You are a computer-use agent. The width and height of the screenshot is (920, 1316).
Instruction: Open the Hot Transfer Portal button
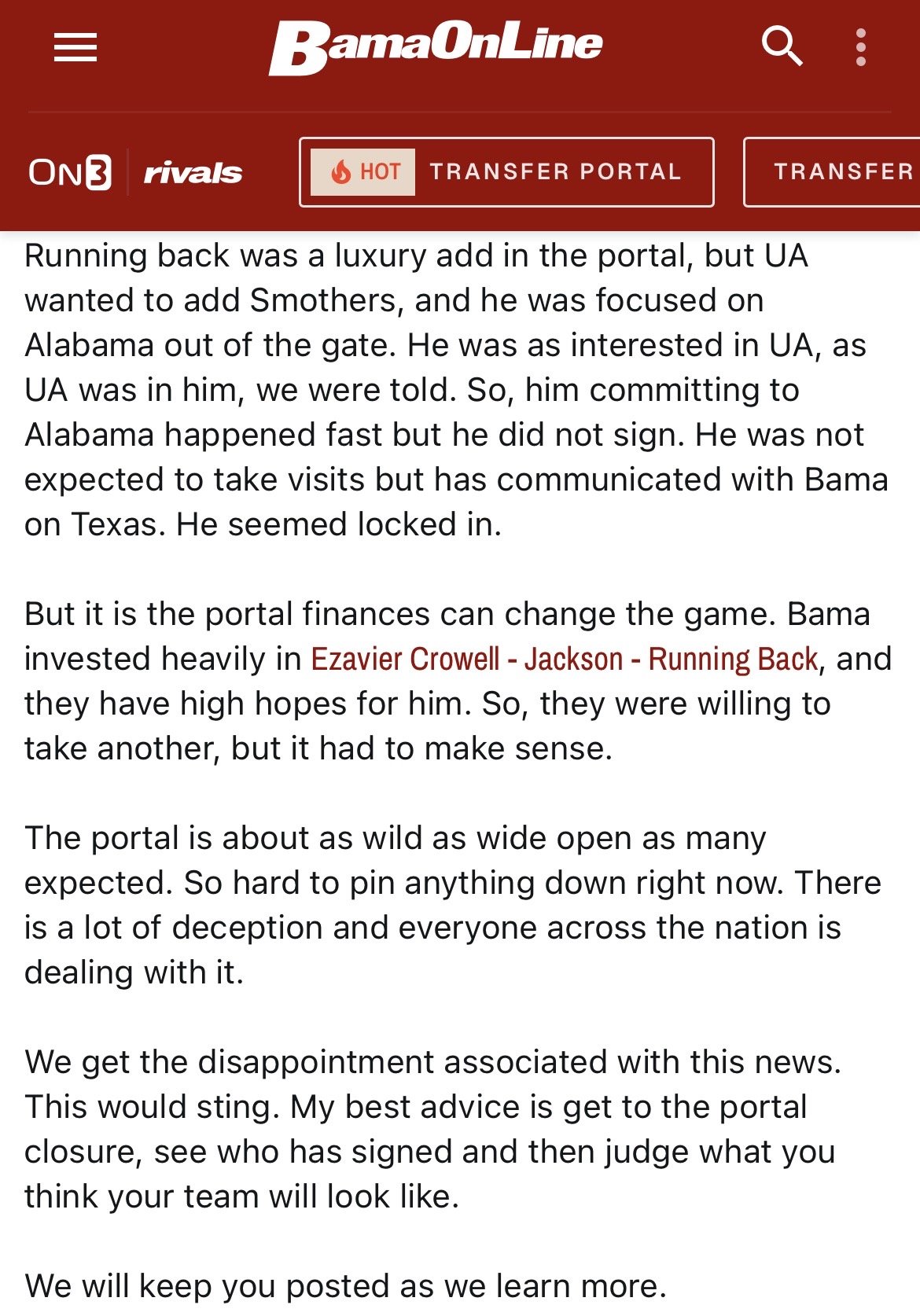click(x=506, y=172)
